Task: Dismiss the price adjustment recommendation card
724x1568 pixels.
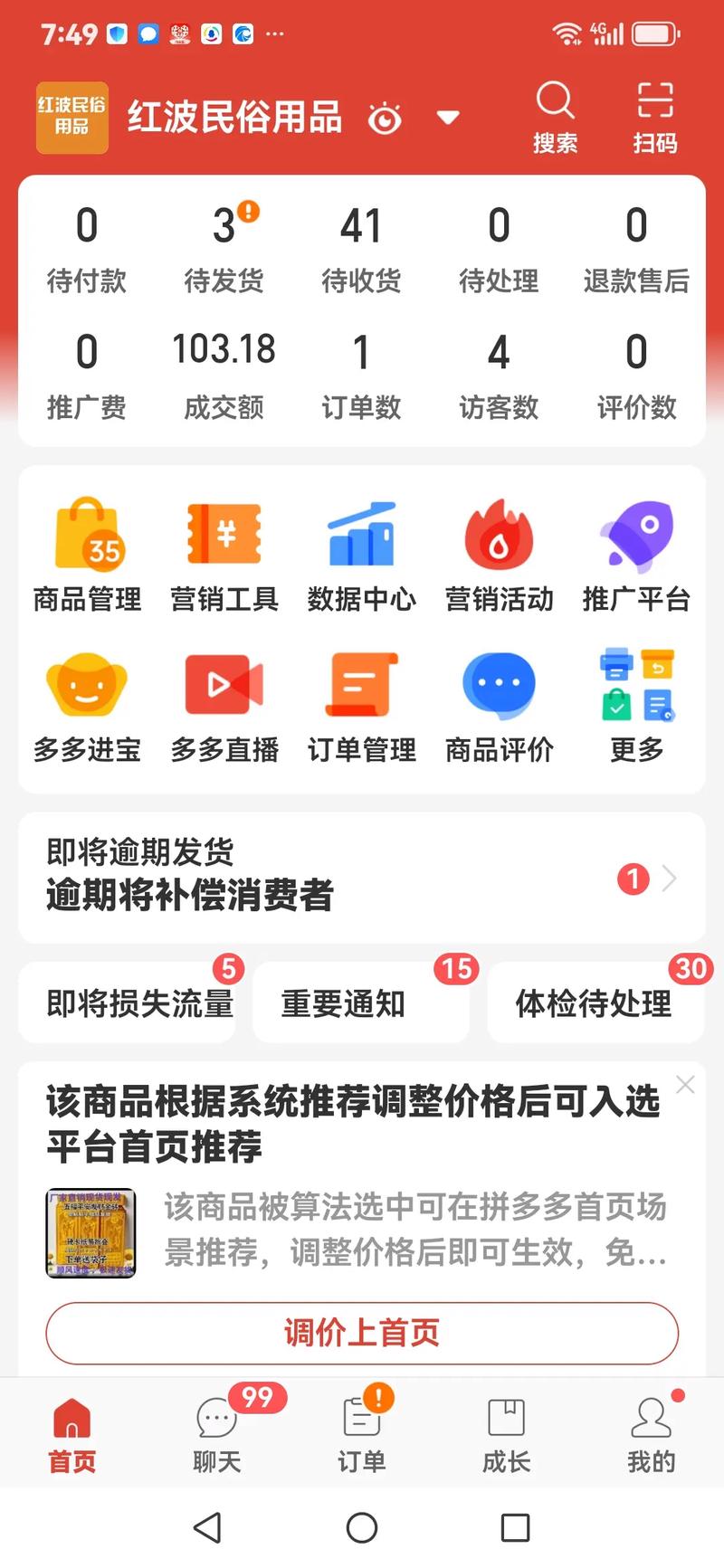Action: tap(685, 1085)
